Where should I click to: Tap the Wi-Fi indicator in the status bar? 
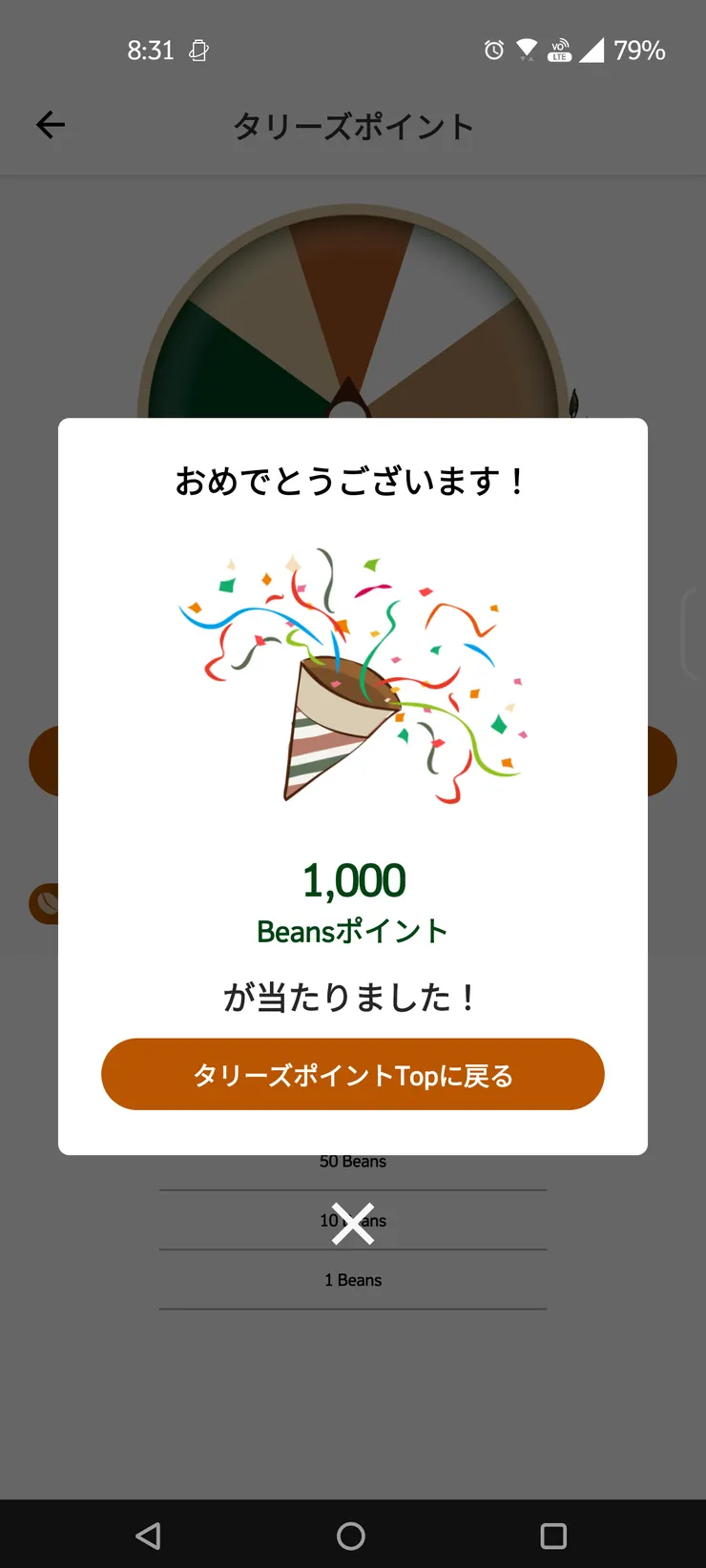[x=526, y=51]
